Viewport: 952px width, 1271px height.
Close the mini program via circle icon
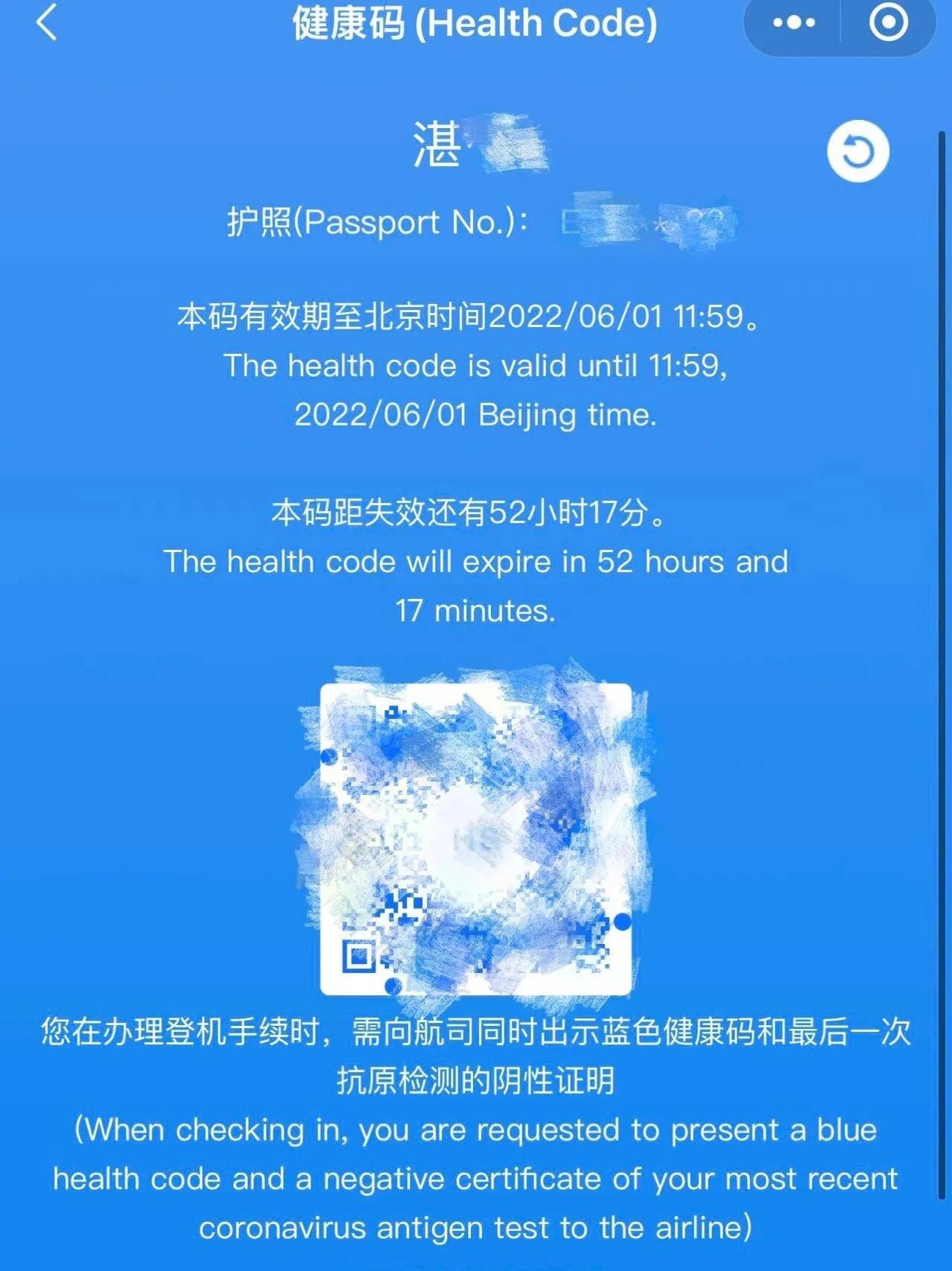pos(889,23)
